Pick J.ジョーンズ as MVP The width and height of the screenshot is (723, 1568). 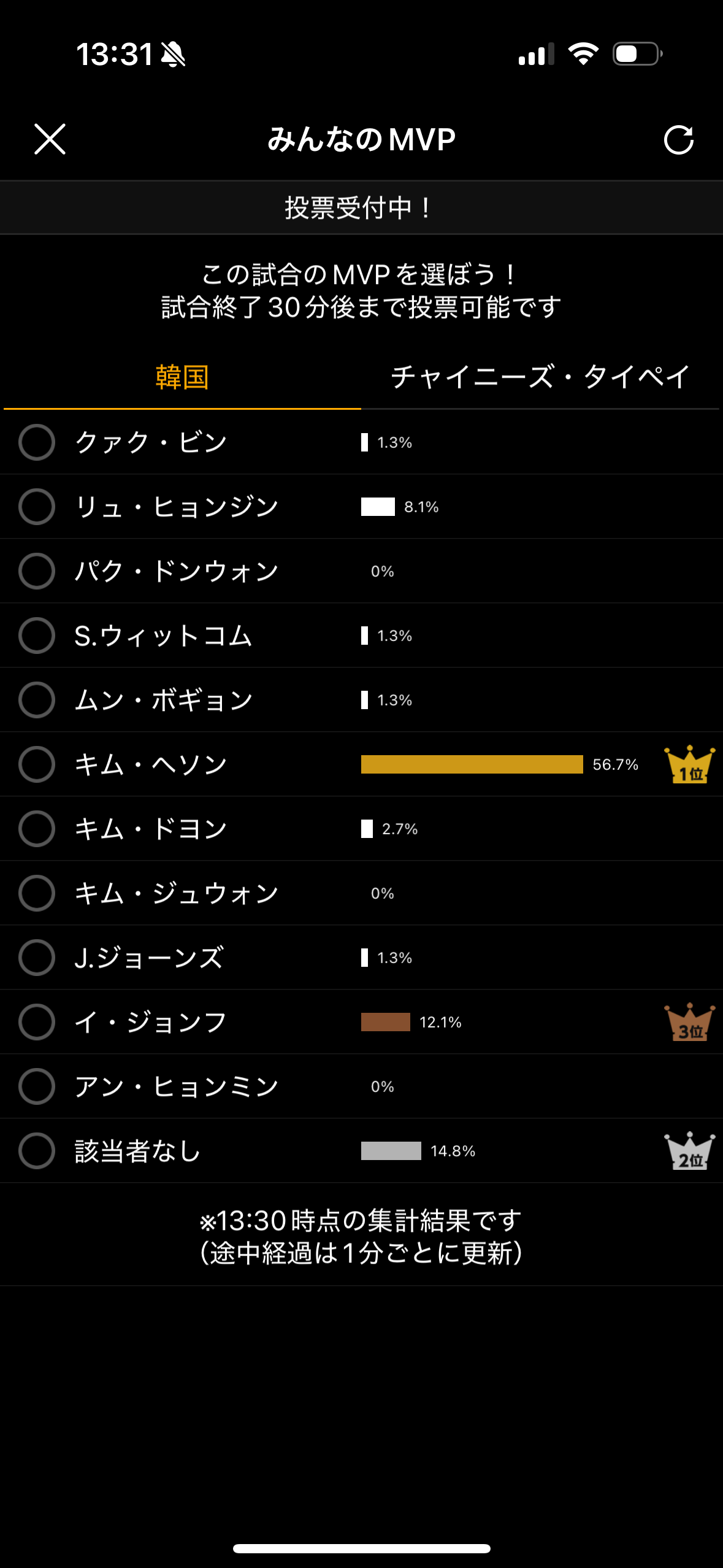37,958
